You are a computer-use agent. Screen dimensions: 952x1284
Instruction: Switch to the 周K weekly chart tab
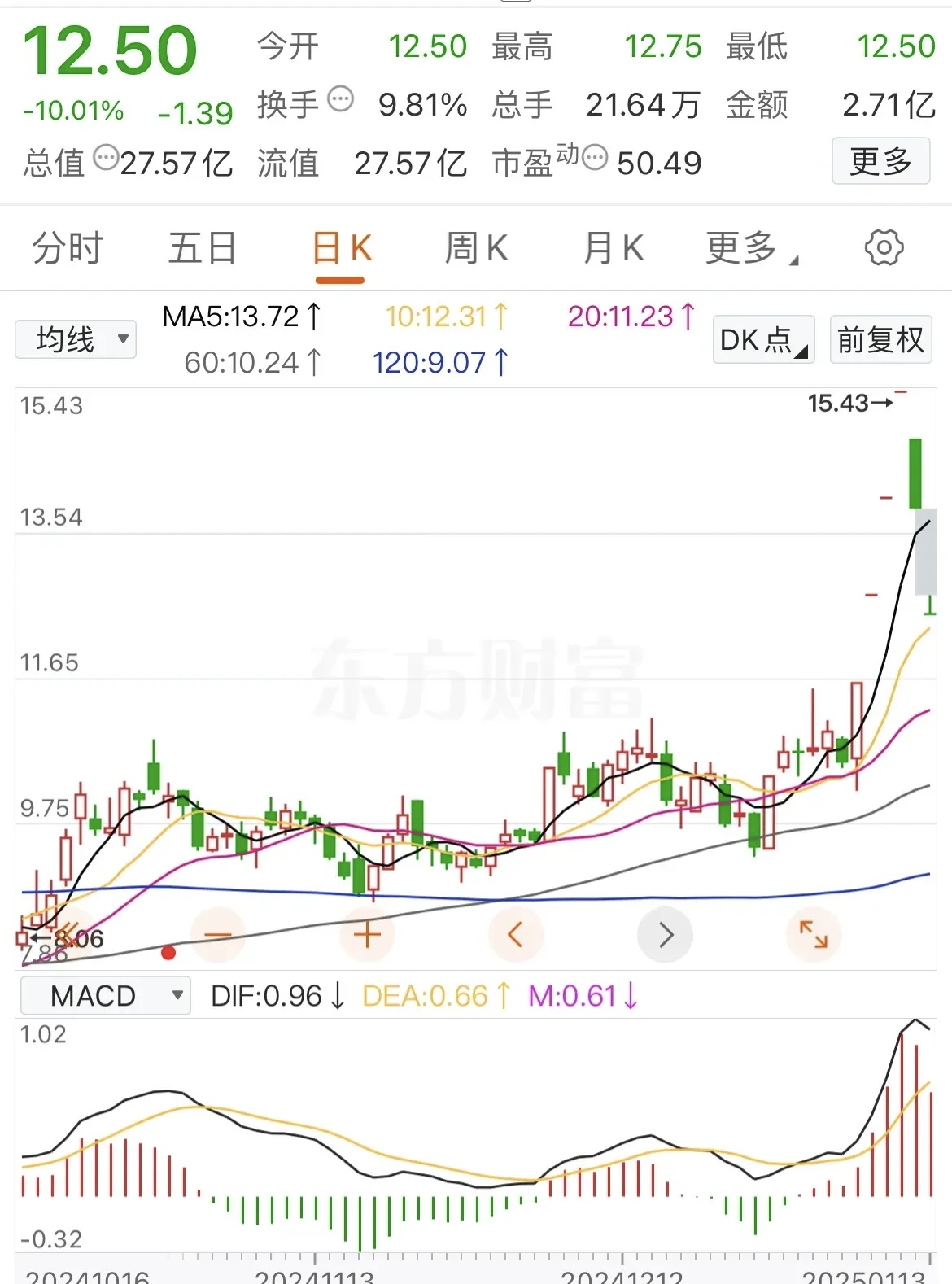tap(477, 248)
